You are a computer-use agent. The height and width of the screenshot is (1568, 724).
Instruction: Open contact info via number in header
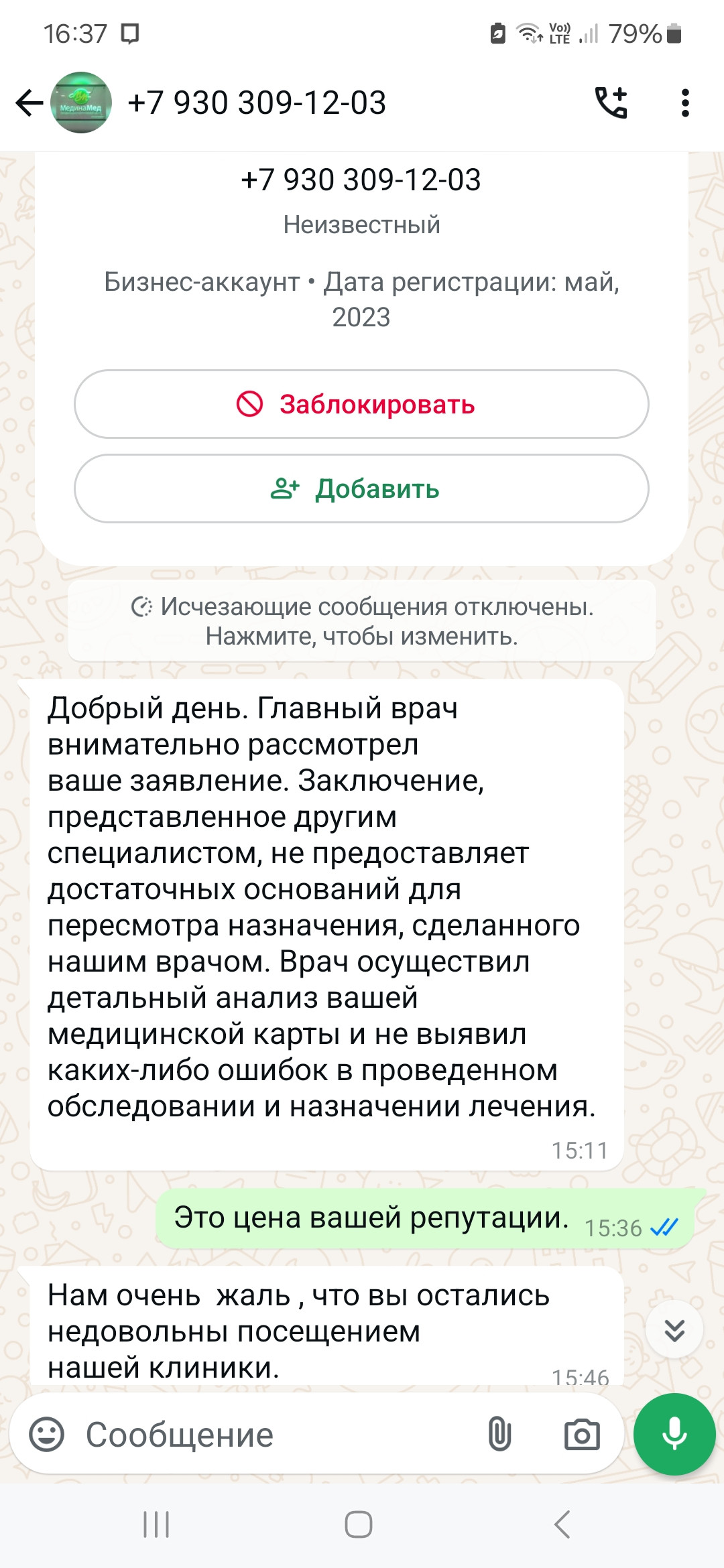pyautogui.click(x=257, y=103)
